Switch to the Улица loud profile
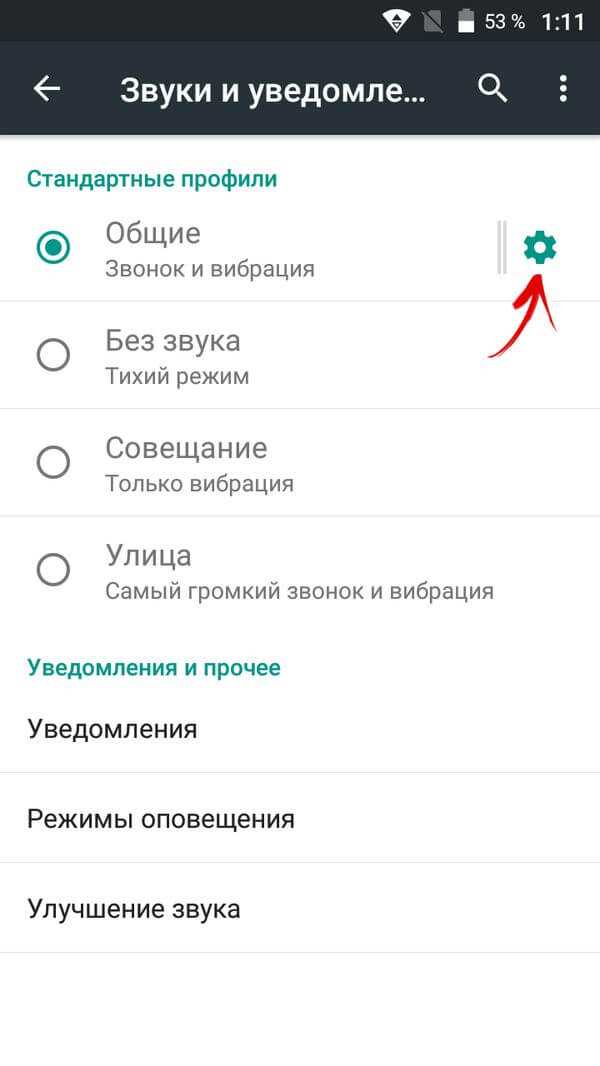 click(53, 570)
